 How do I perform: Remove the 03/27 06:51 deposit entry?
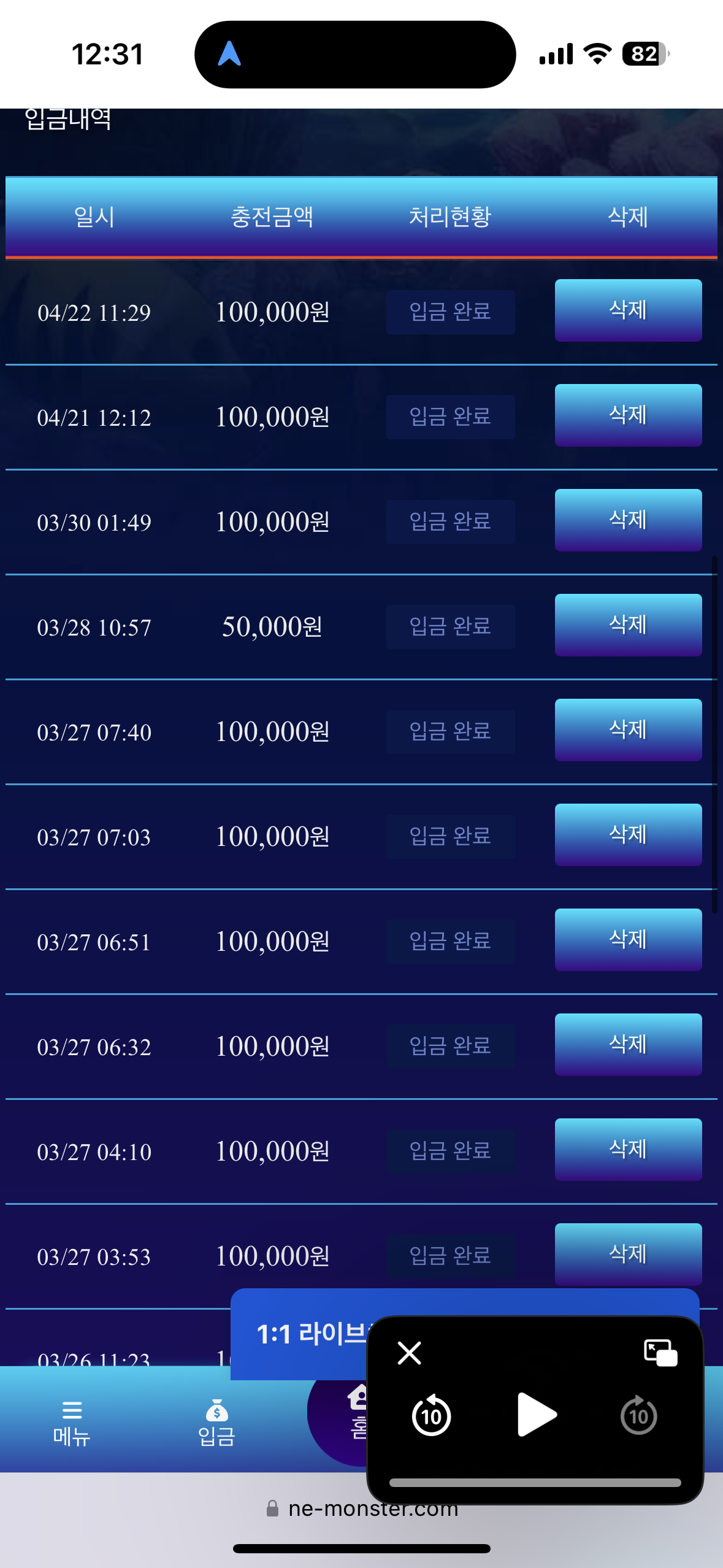coord(628,940)
